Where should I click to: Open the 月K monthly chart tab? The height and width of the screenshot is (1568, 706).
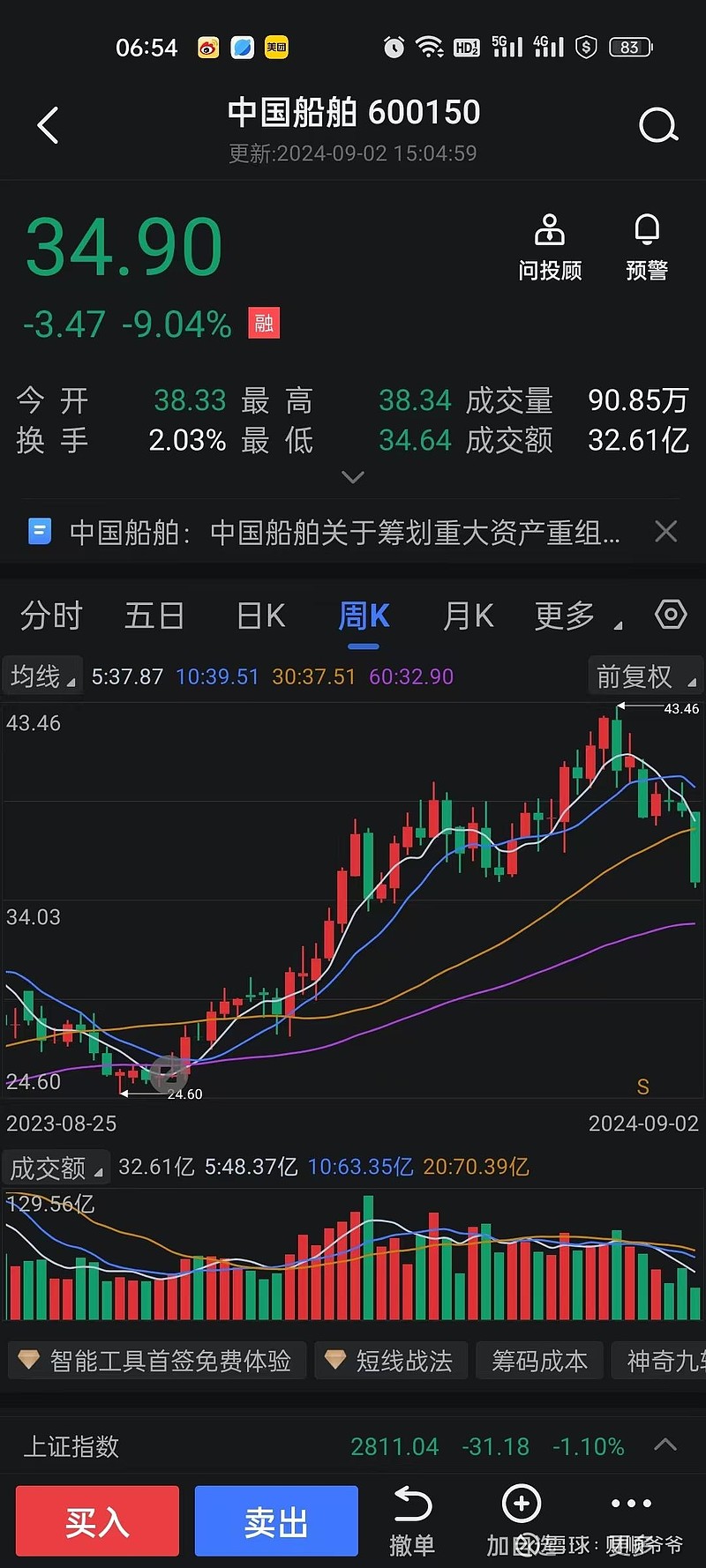(468, 616)
